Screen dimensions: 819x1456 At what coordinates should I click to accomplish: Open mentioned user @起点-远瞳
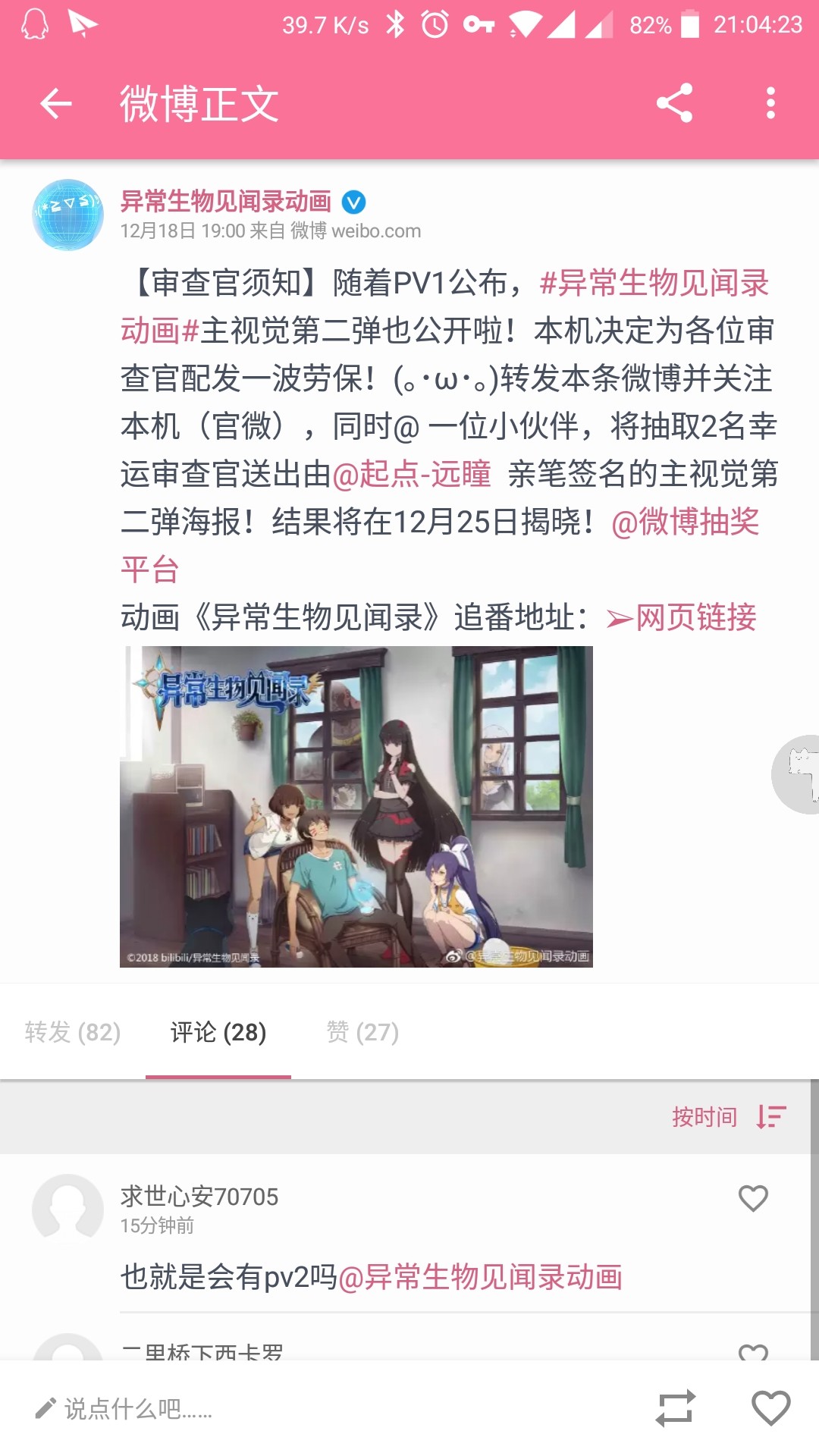coord(412,475)
